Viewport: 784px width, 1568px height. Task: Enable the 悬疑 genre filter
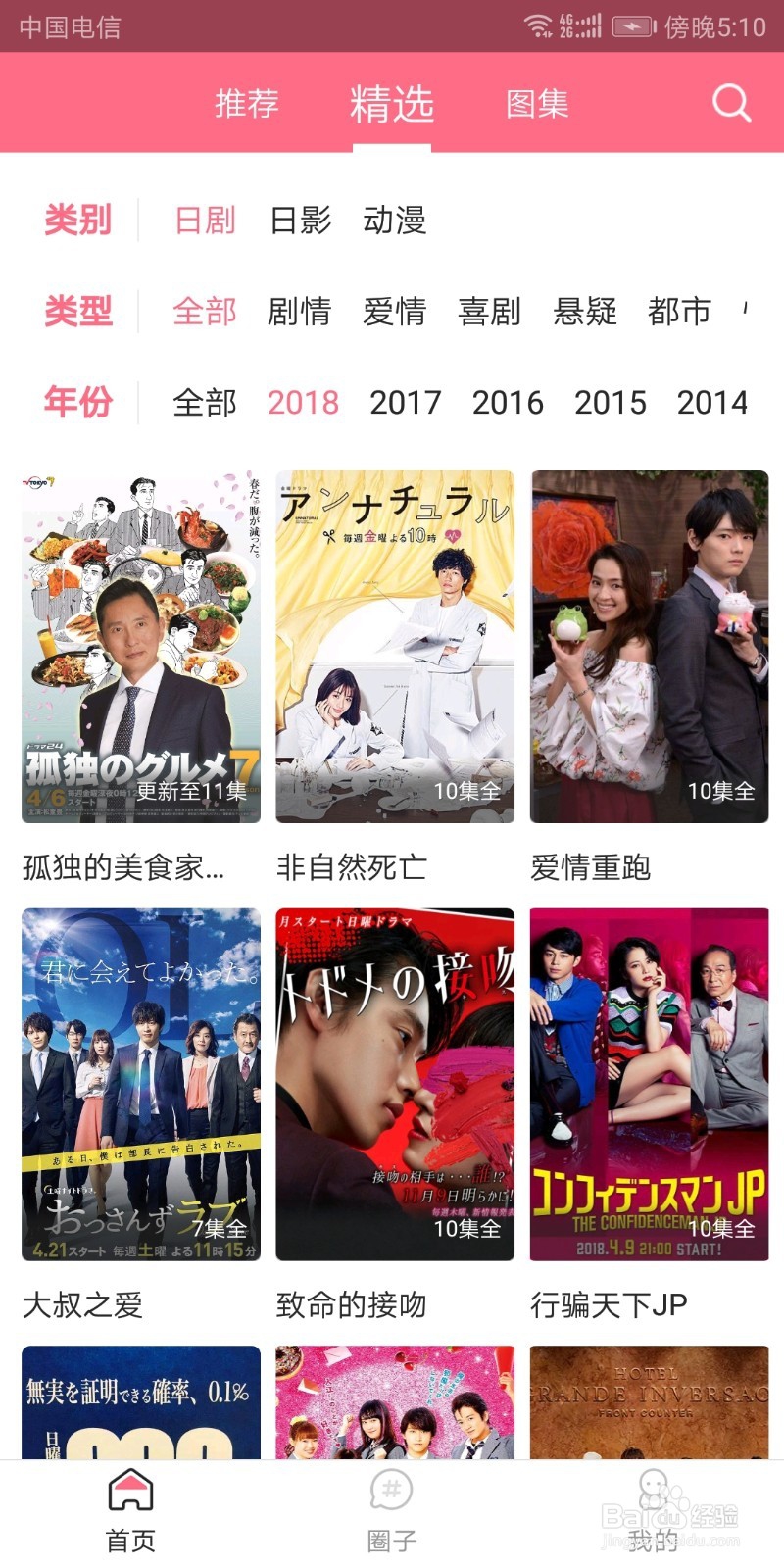pyautogui.click(x=587, y=312)
